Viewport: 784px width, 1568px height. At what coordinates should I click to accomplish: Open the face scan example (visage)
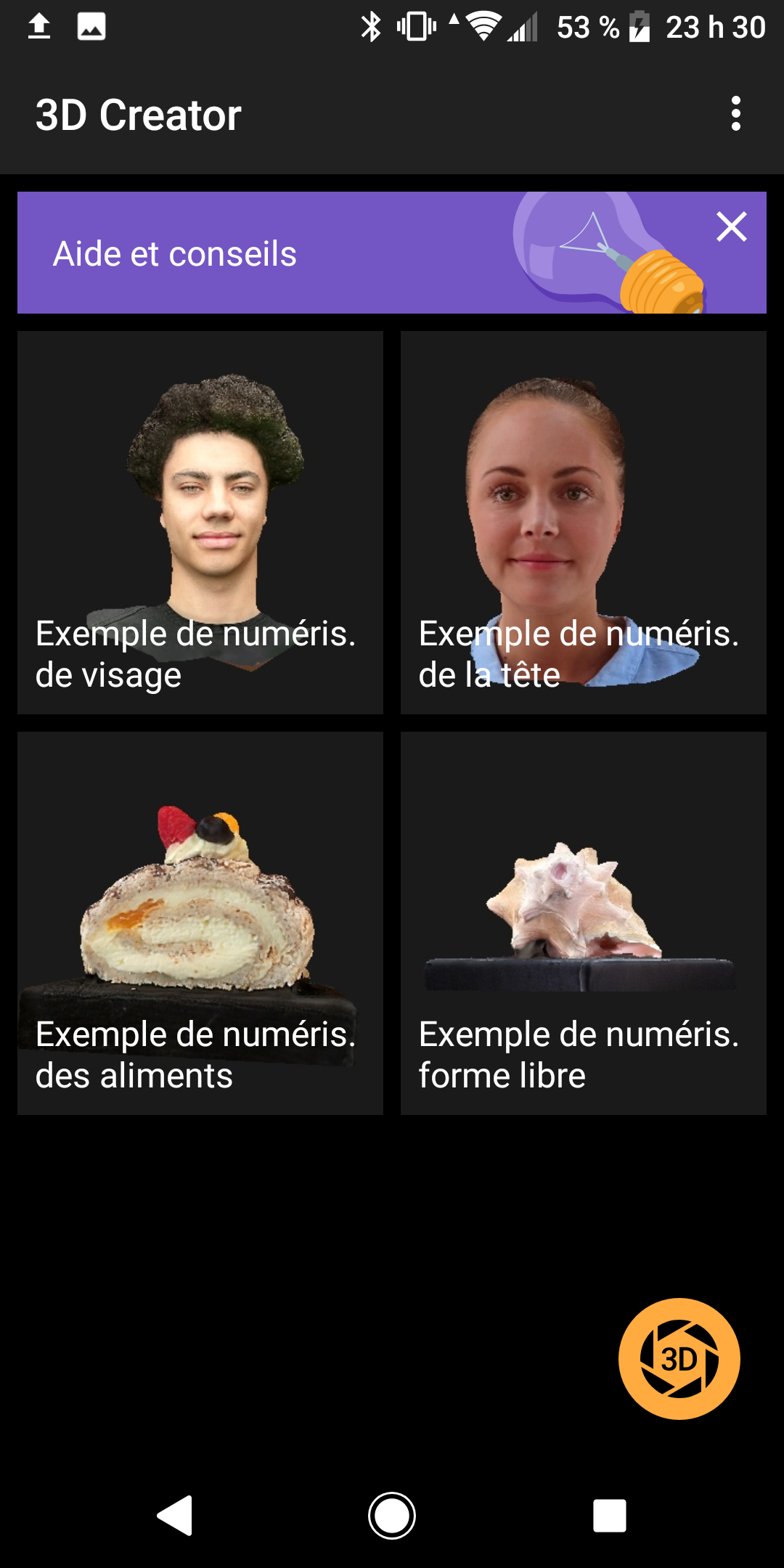click(200, 523)
